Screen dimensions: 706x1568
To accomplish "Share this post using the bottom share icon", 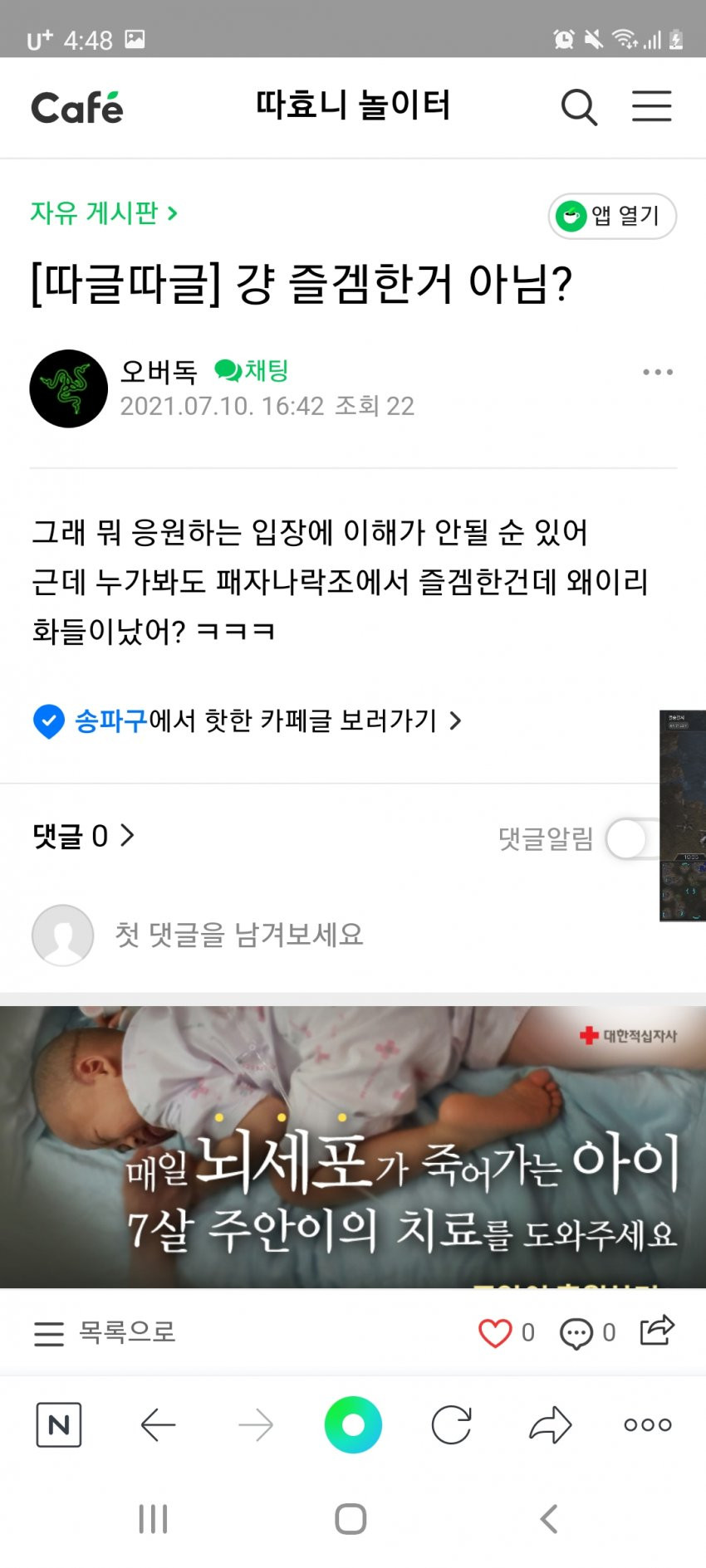I will coord(657,1331).
